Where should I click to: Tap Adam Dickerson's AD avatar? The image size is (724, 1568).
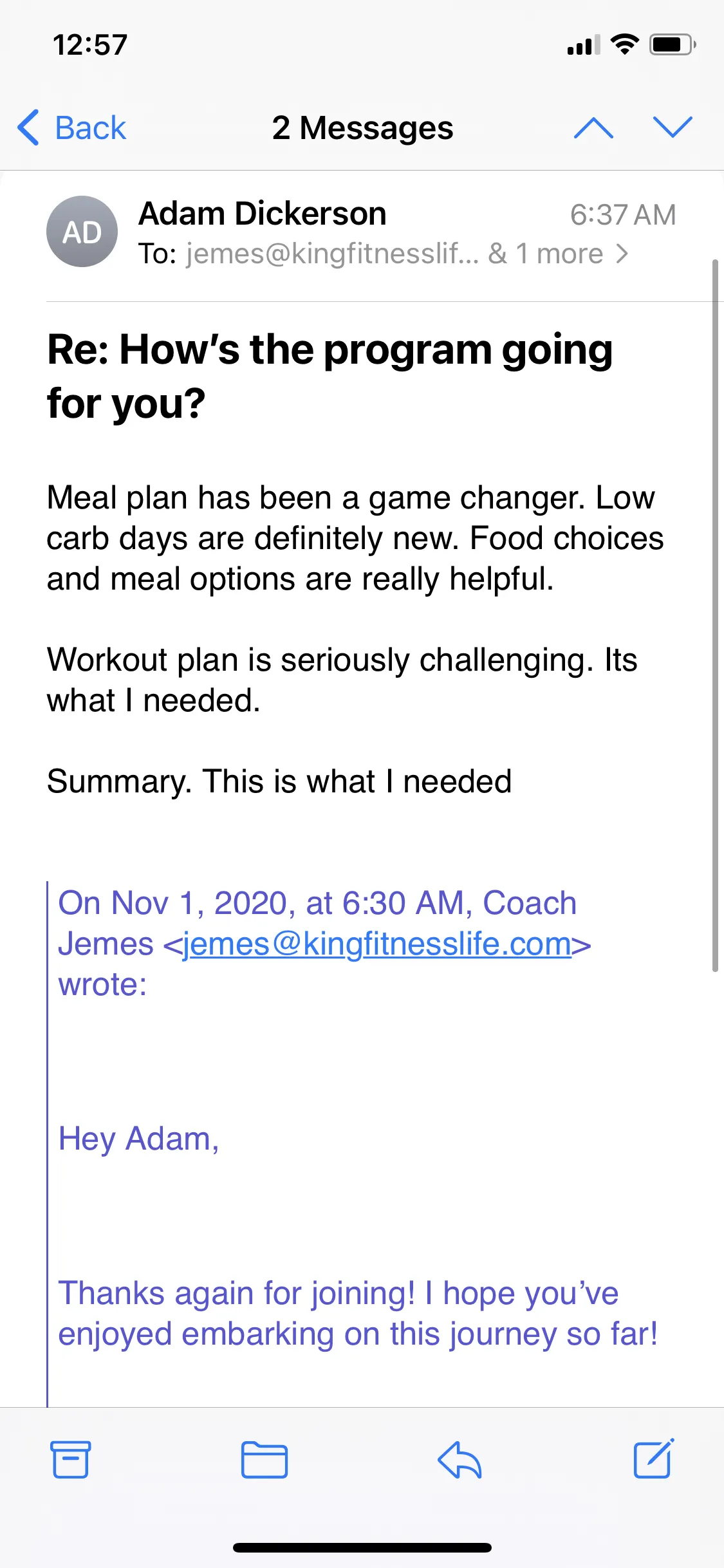(82, 232)
